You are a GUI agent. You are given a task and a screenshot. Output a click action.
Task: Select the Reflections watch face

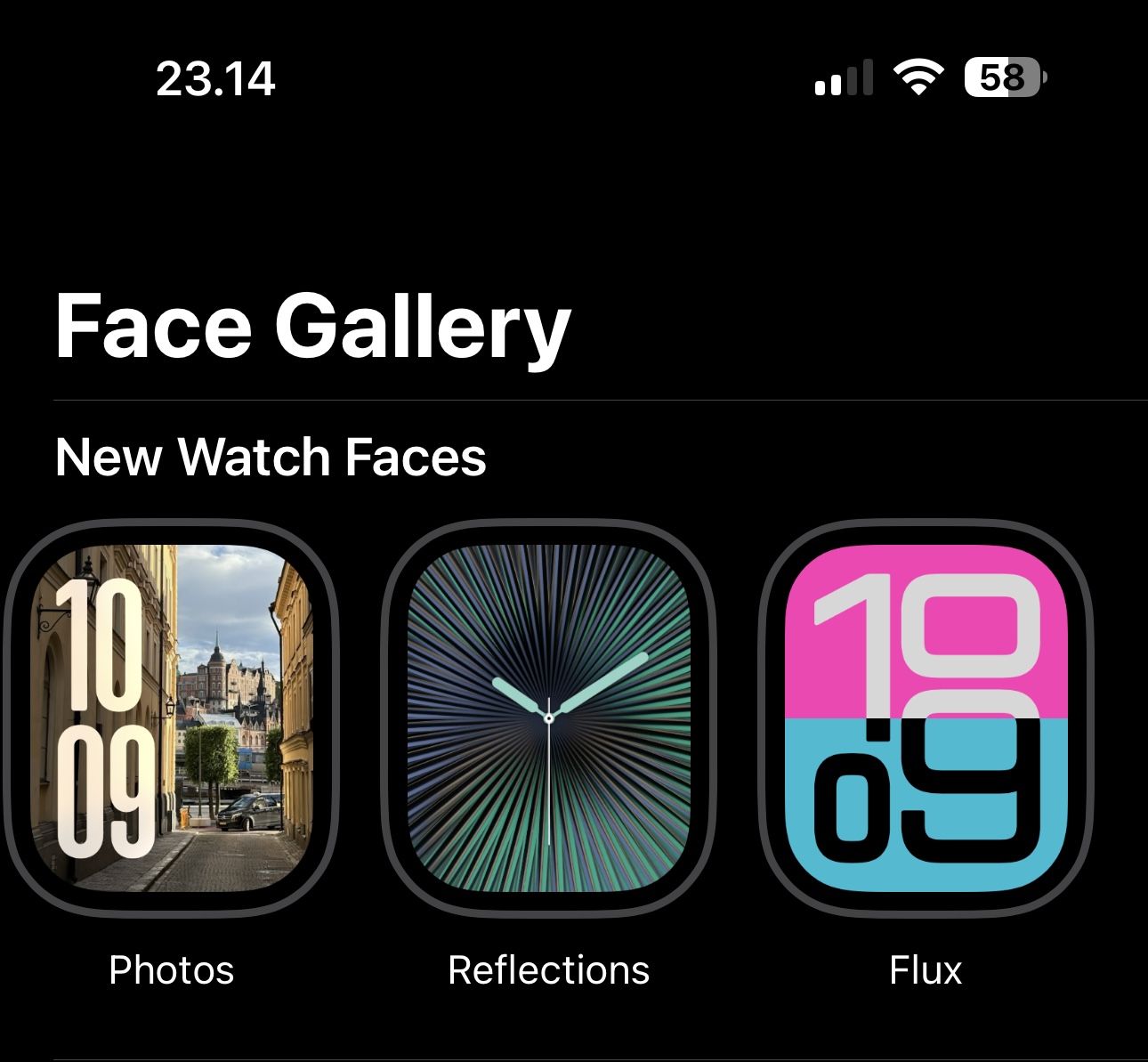[549, 717]
